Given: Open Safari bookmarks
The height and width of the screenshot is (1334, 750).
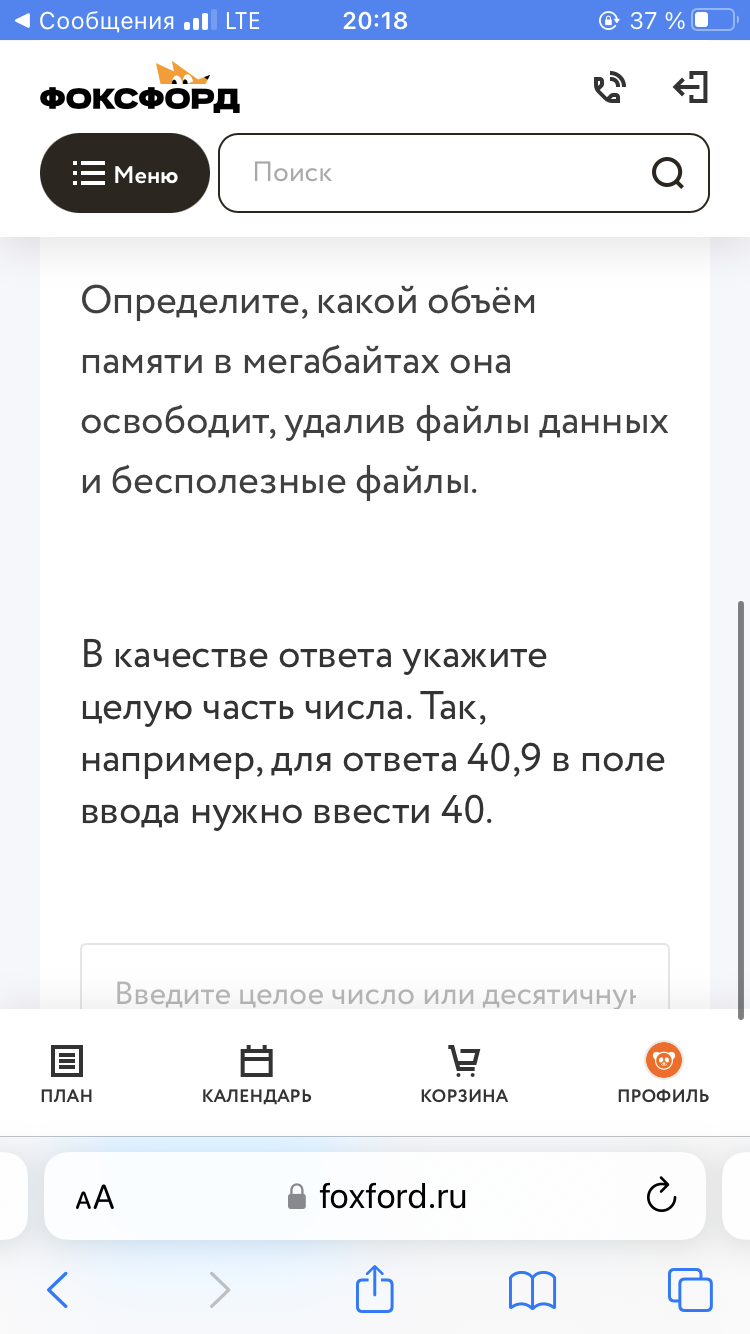Looking at the screenshot, I should pyautogui.click(x=532, y=1289).
